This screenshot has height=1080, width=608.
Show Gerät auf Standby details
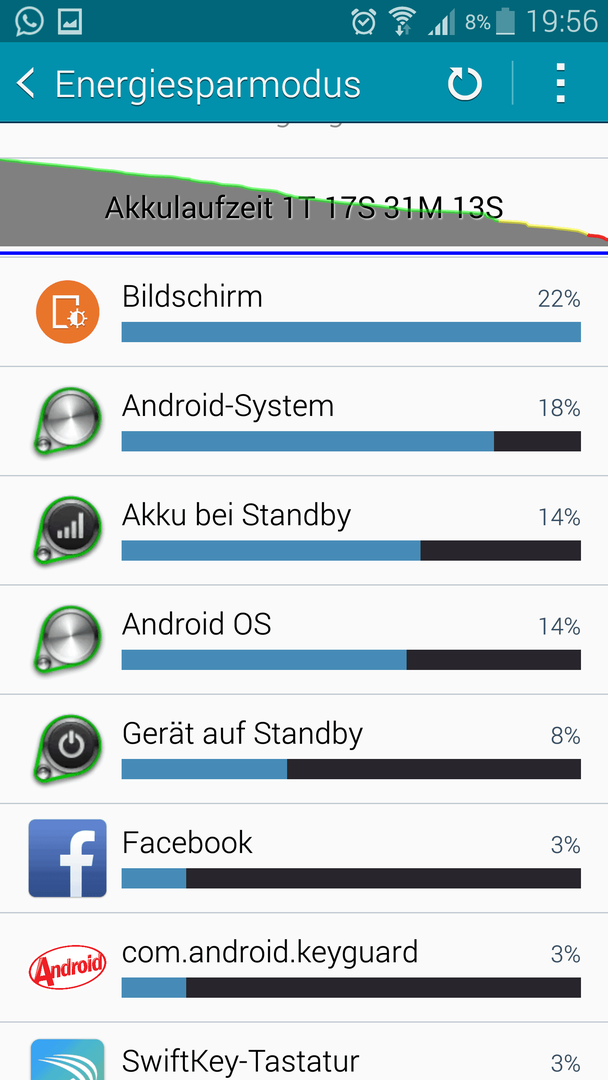304,749
